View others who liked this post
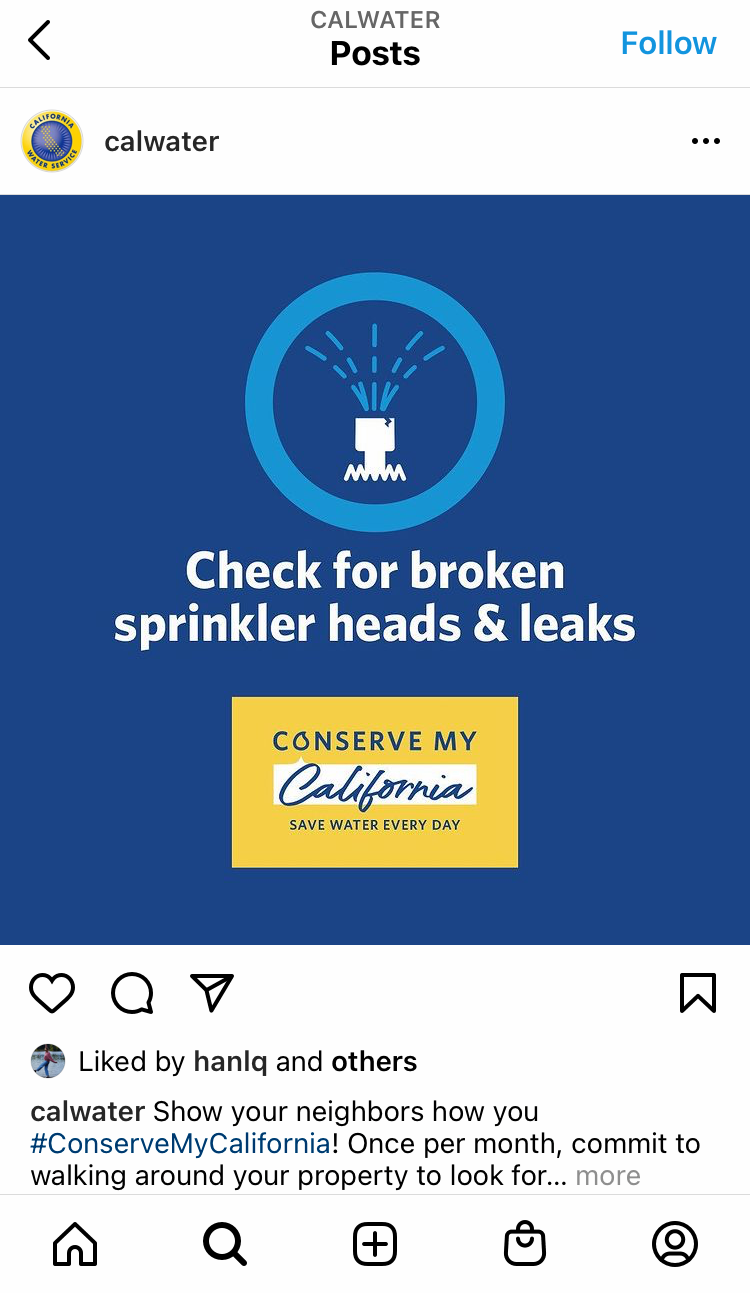750x1293 pixels. 374,1061
